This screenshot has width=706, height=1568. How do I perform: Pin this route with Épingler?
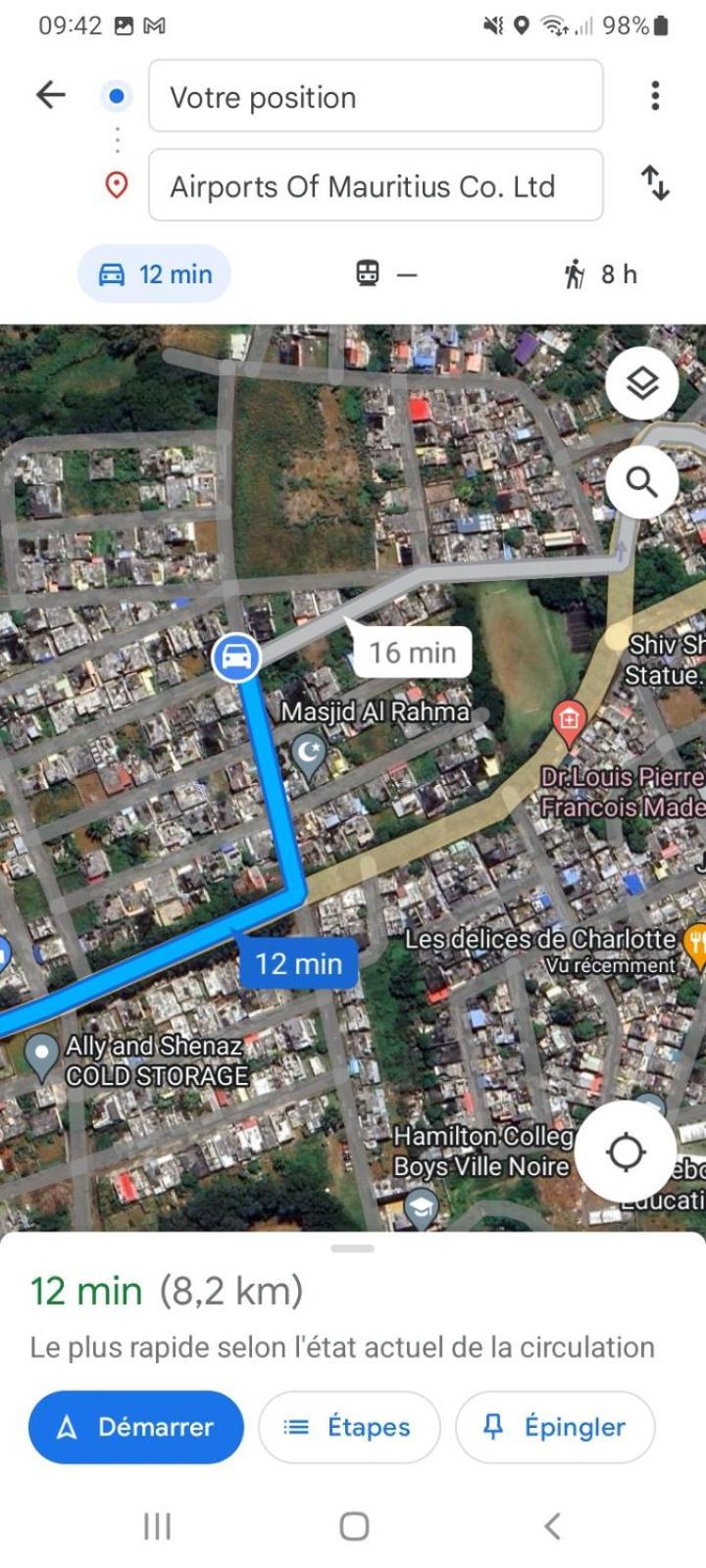tap(555, 1427)
